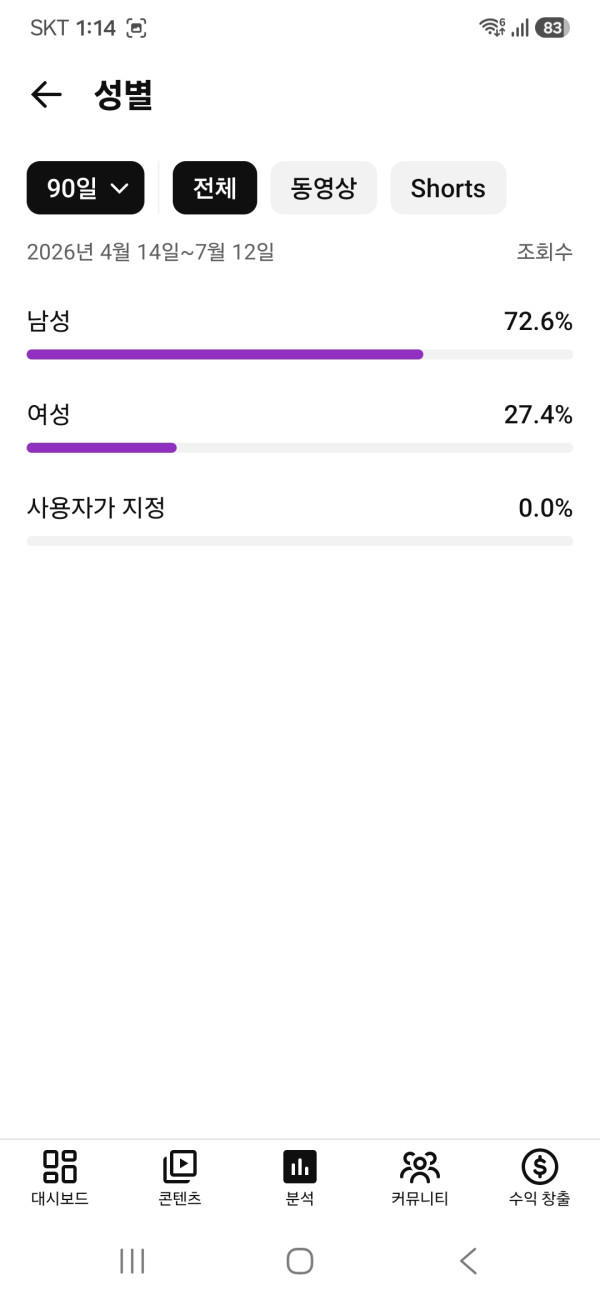Select the 분석 tab
The width and height of the screenshot is (600, 1300).
tap(300, 1178)
